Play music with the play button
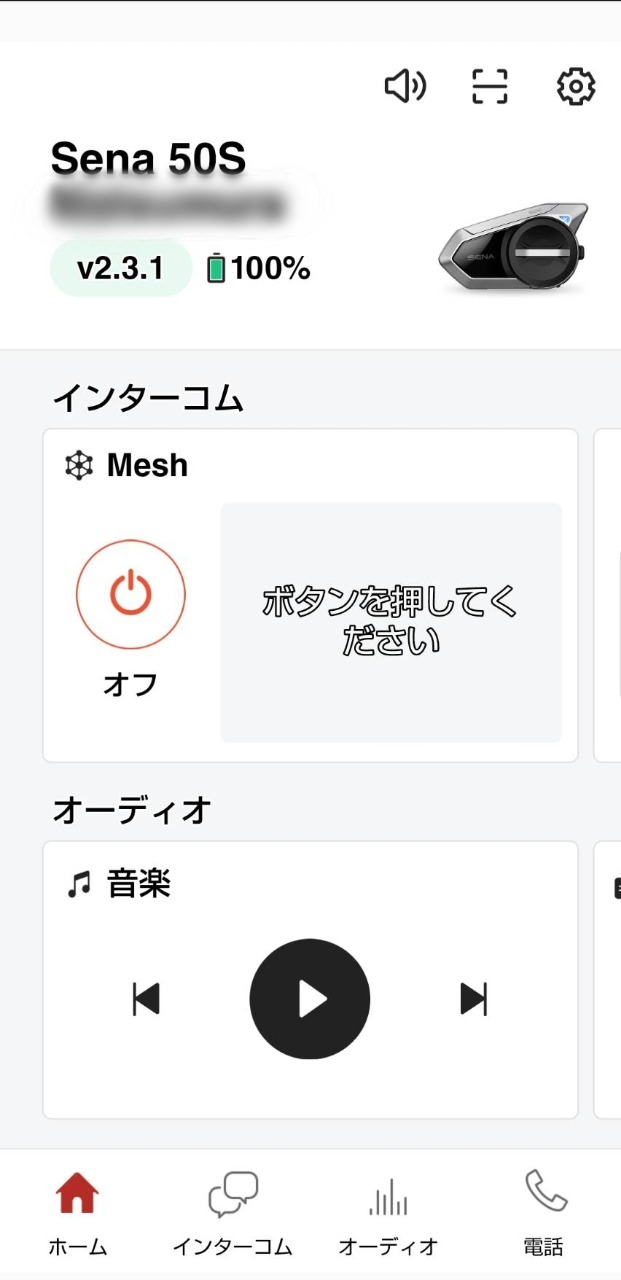Viewport: 621px width, 1280px height. [x=310, y=998]
